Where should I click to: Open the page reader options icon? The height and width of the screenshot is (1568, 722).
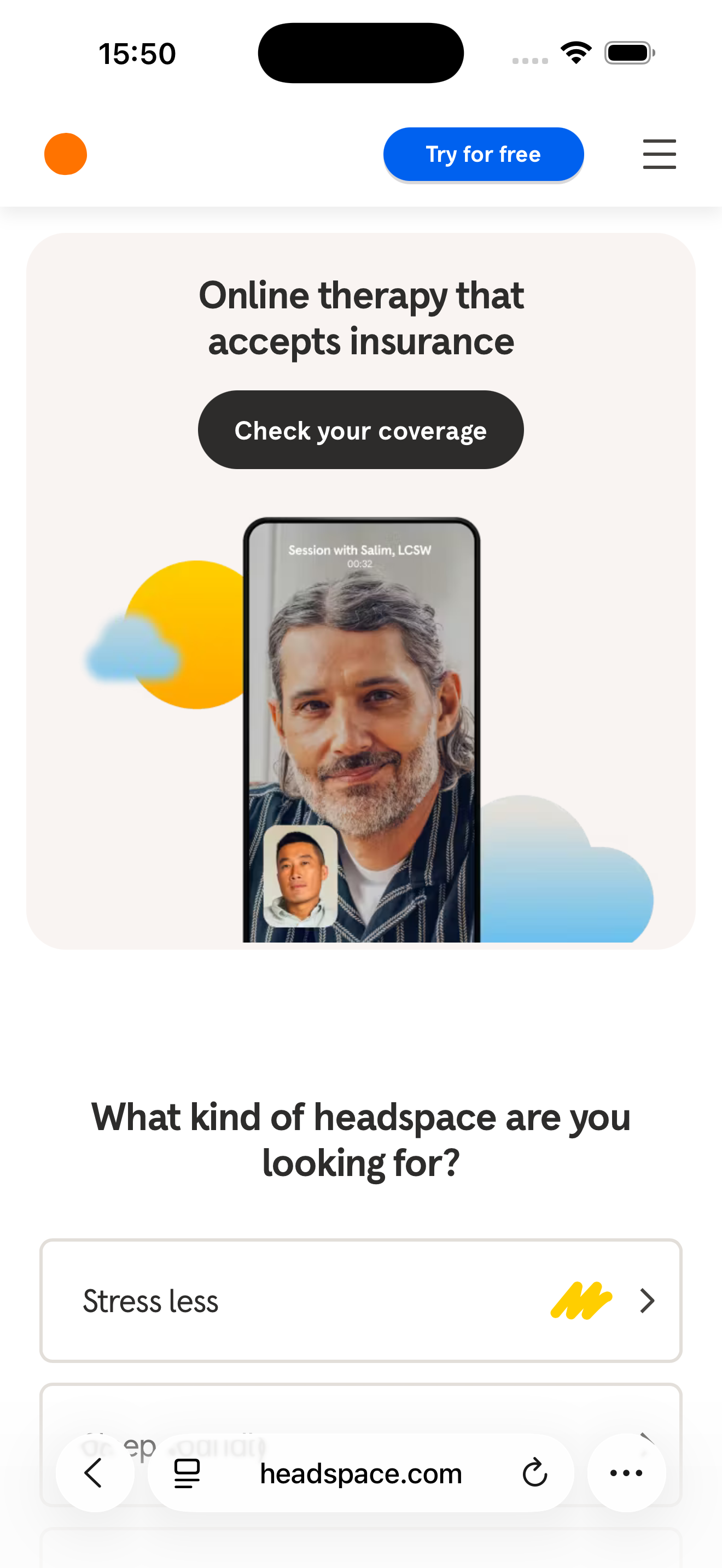pos(187,1473)
